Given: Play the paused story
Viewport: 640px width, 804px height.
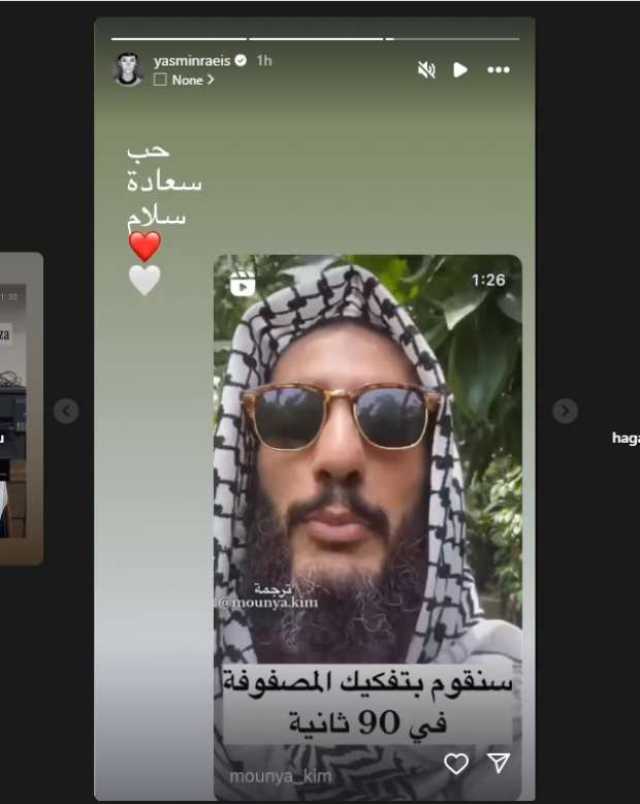Looking at the screenshot, I should [460, 70].
